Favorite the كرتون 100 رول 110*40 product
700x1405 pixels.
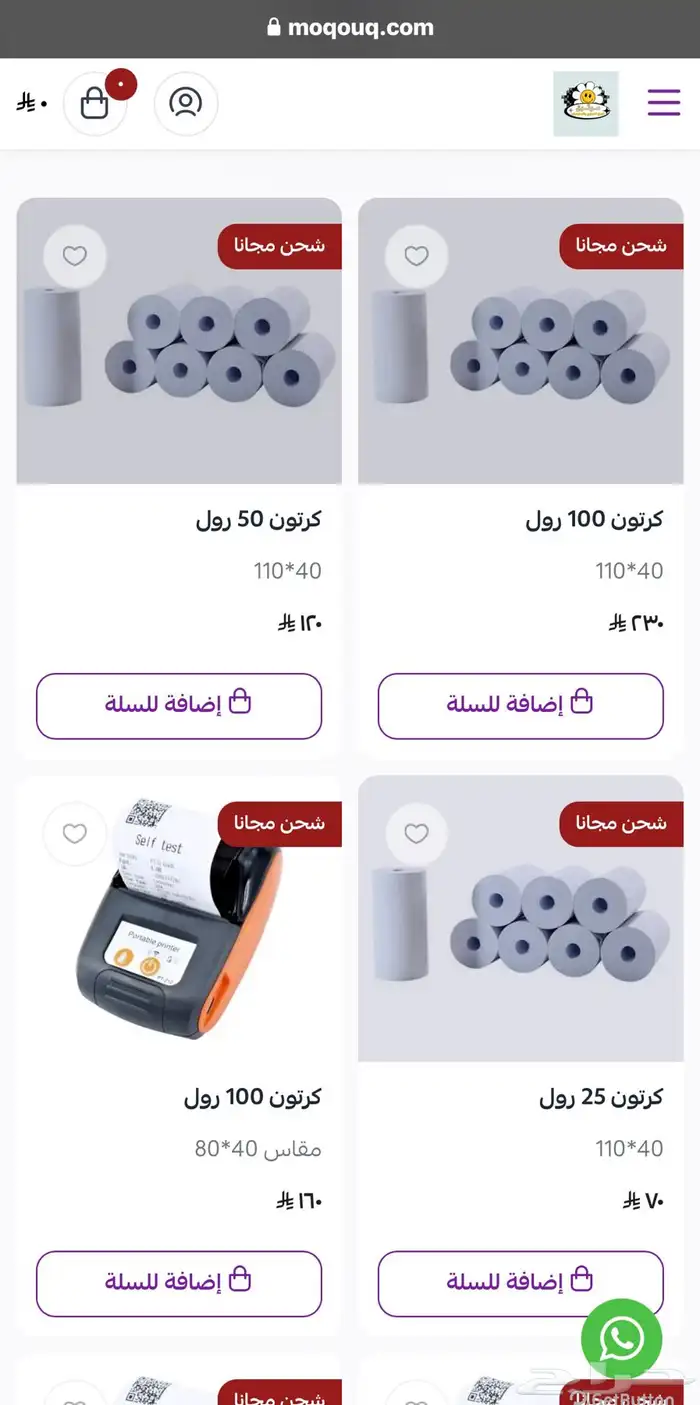point(416,257)
